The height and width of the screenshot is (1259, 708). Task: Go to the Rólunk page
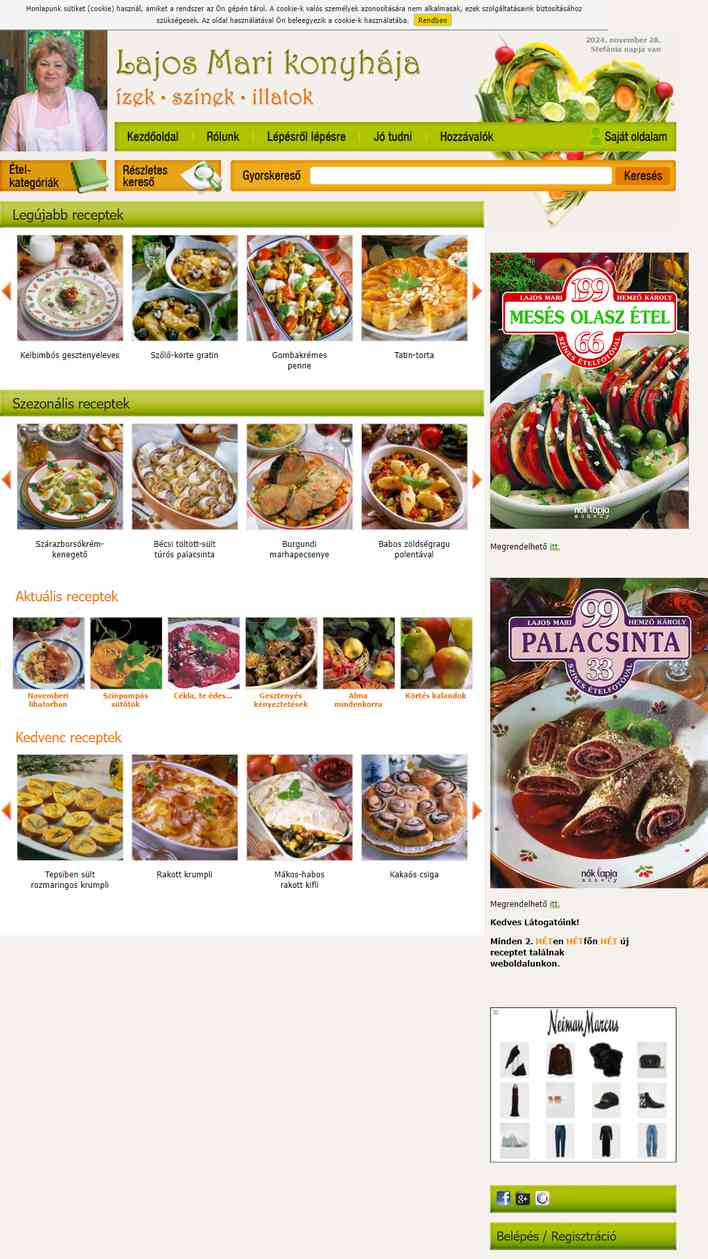pos(222,137)
